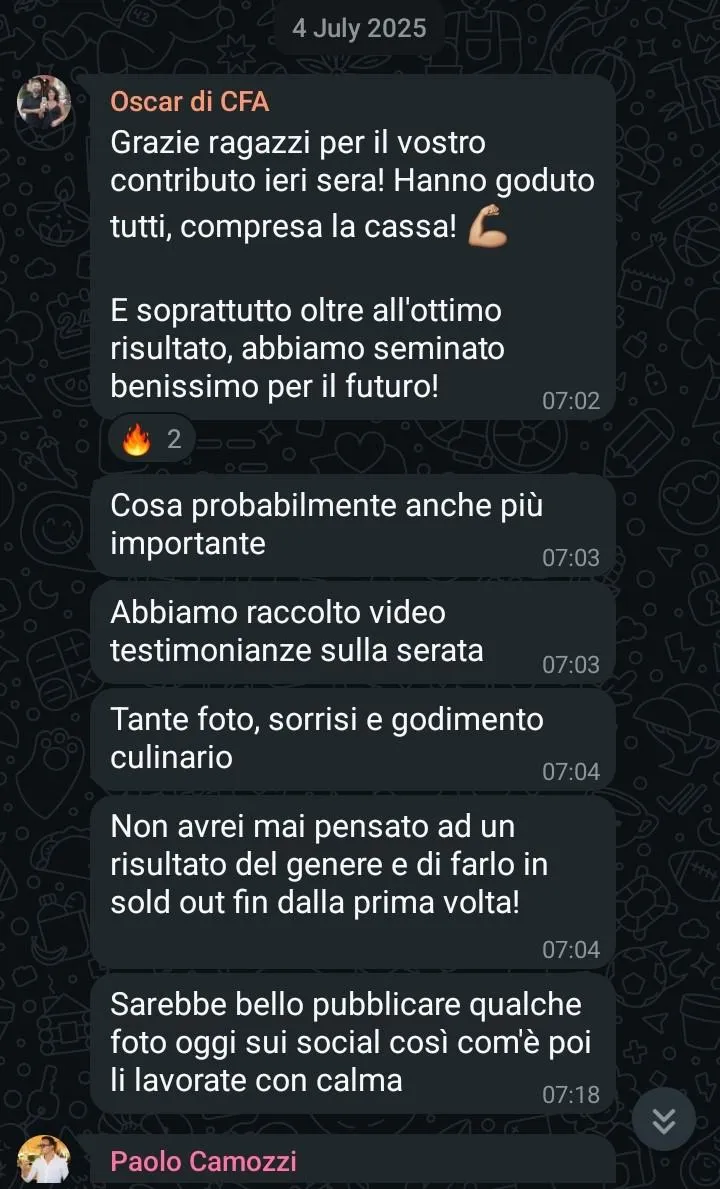Jump to the latest messages

tap(664, 1121)
